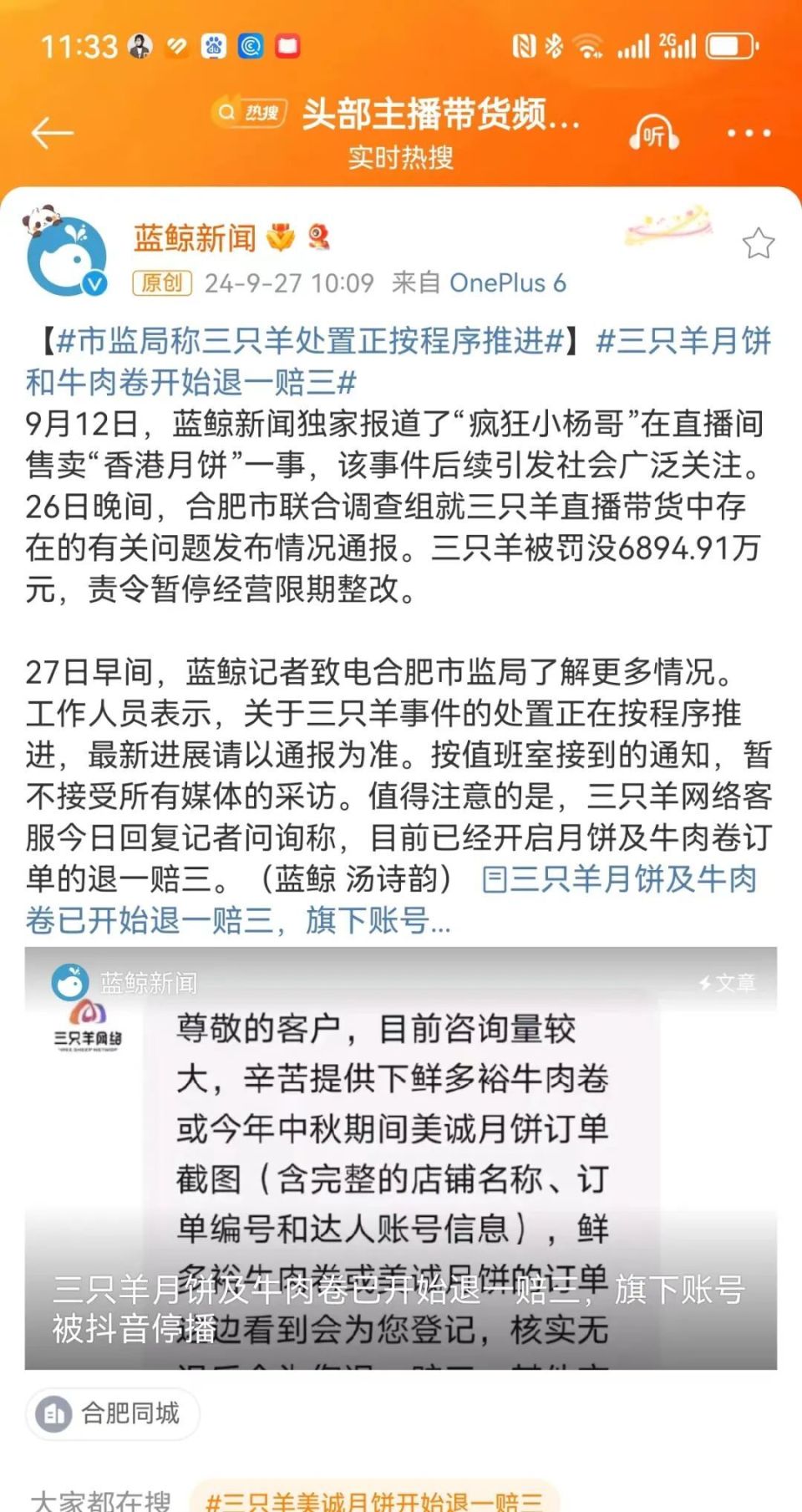802x1512 pixels.
Task: Open 蓝鲸新闻 profile avatar
Action: point(67,254)
